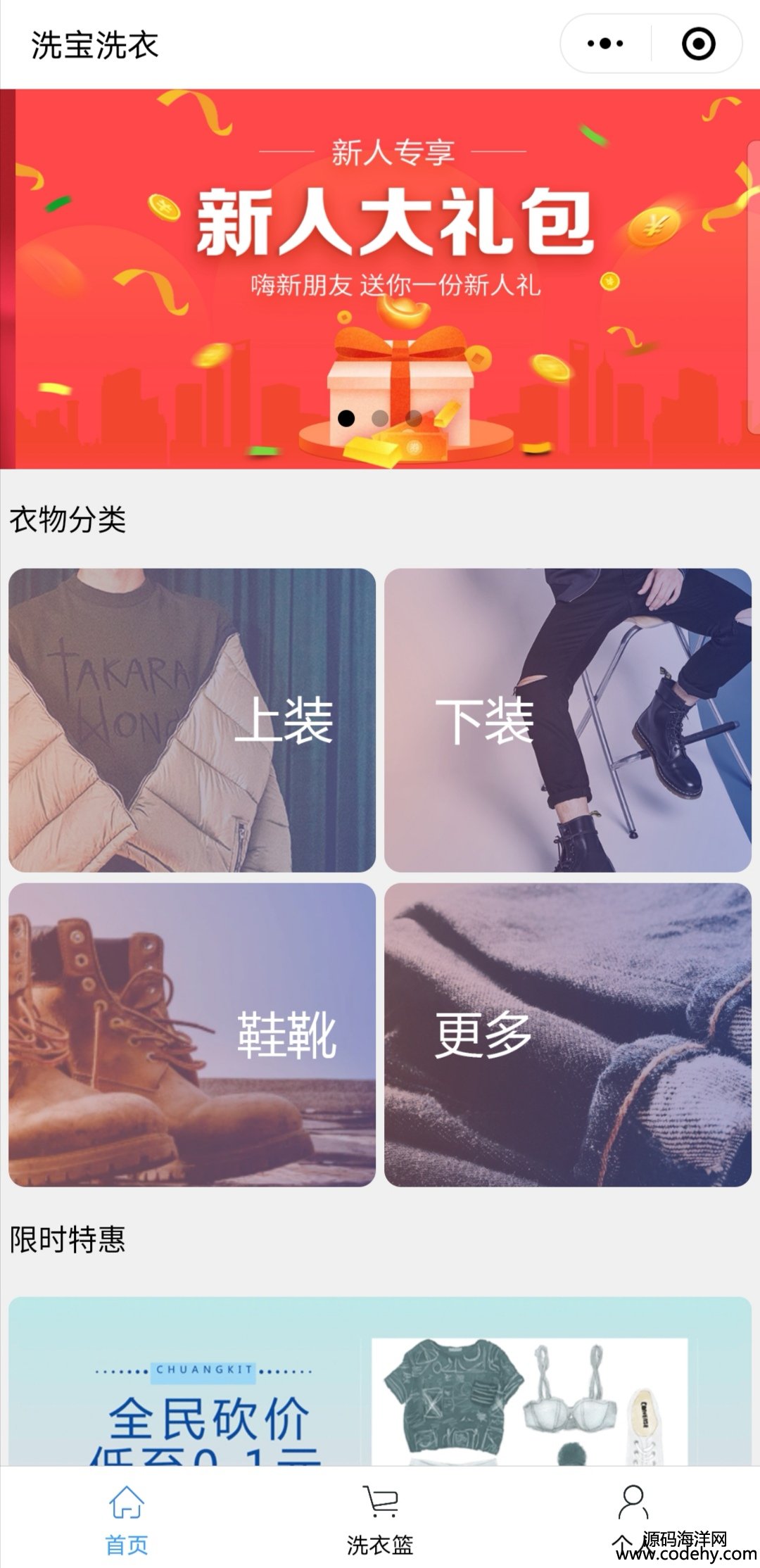This screenshot has width=760, height=1568.
Task: Close the mini program with the circle icon
Action: click(698, 44)
